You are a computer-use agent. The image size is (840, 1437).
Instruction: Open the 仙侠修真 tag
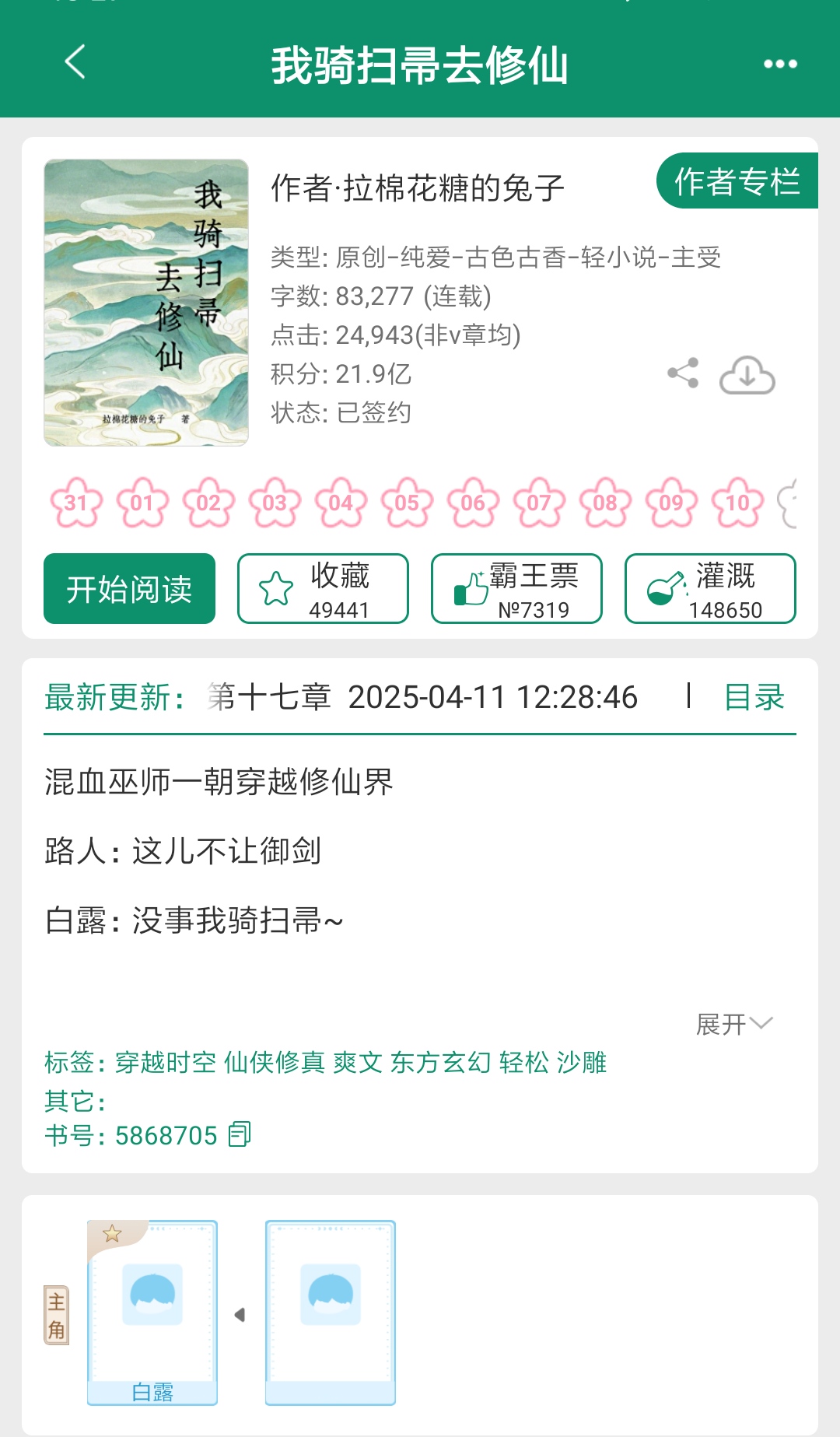pyautogui.click(x=275, y=1063)
